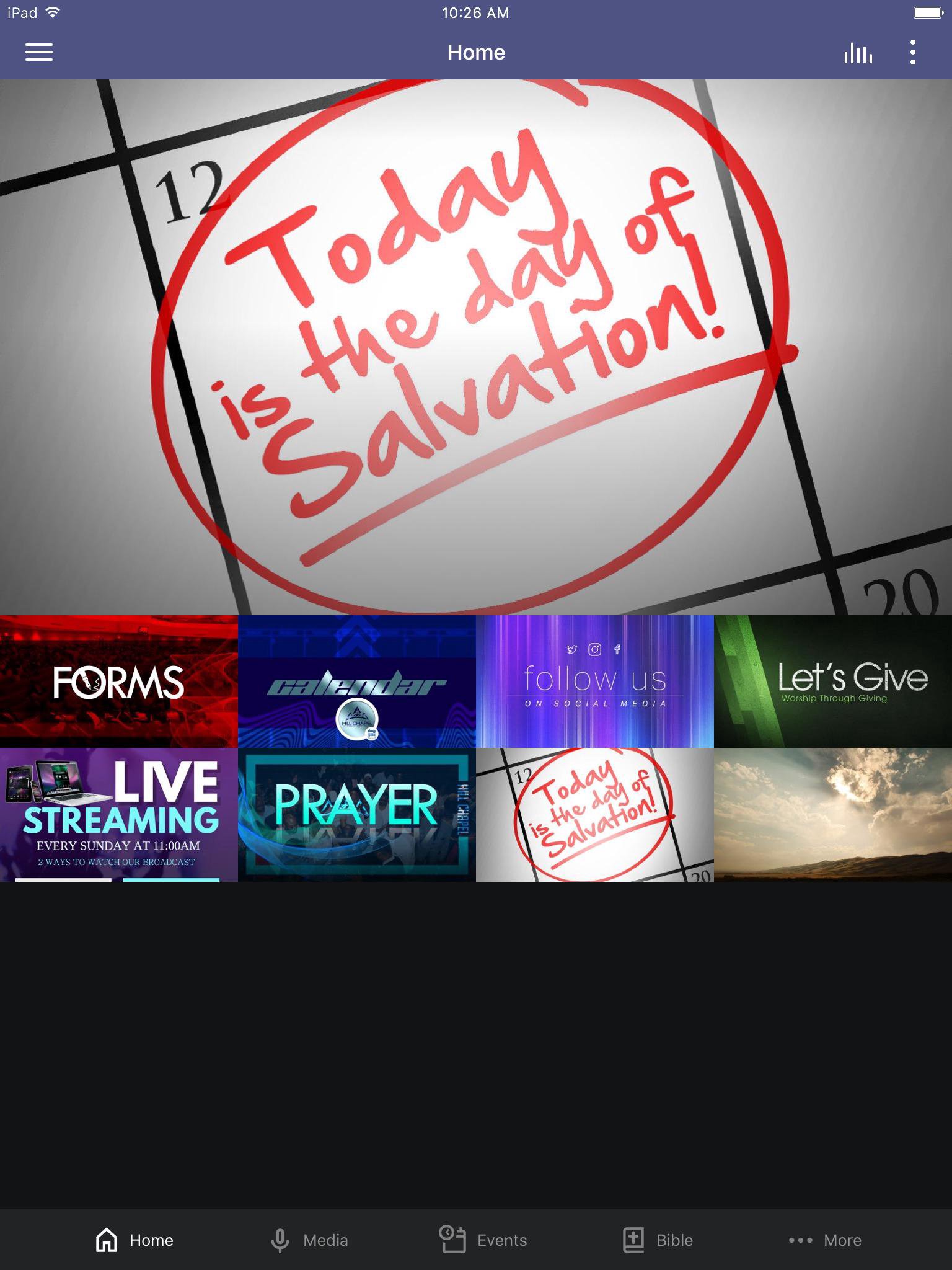
Task: Open Follow Us on Social Media tile
Action: pos(595,682)
